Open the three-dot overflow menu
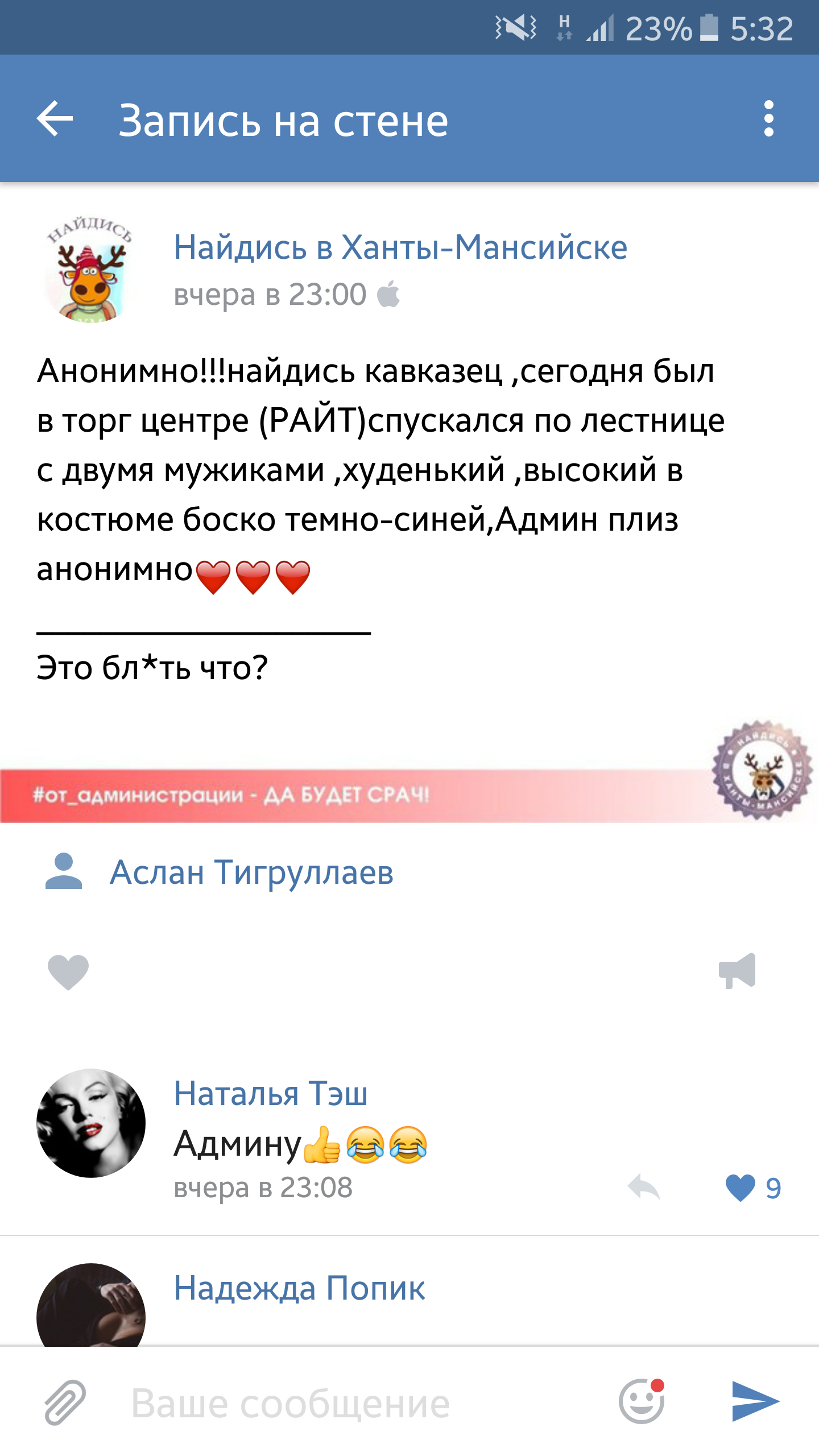 [768, 119]
